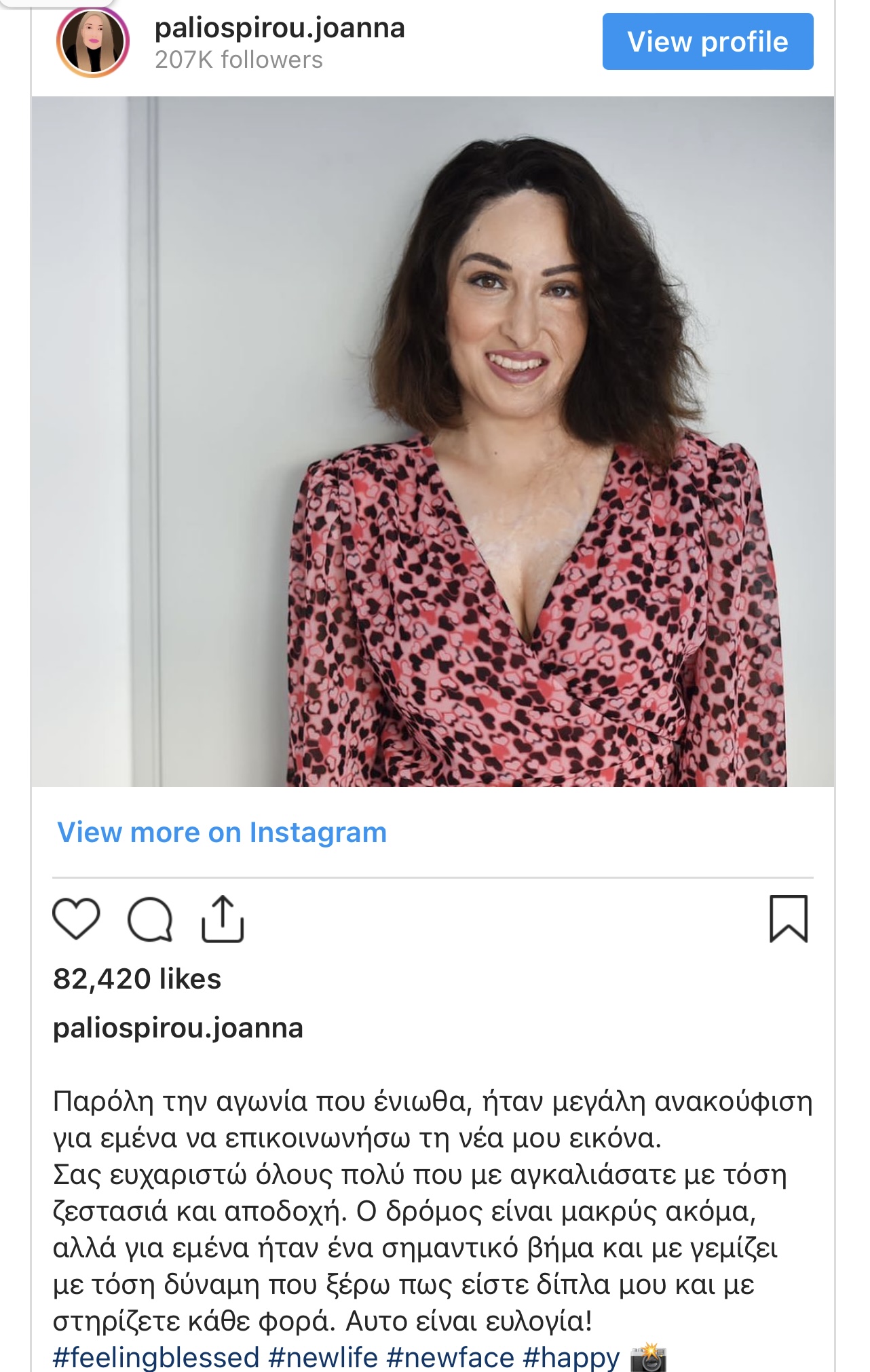Open paliospirou.joanna profile from header username
Image resolution: width=870 pixels, height=1372 pixels.
280,28
